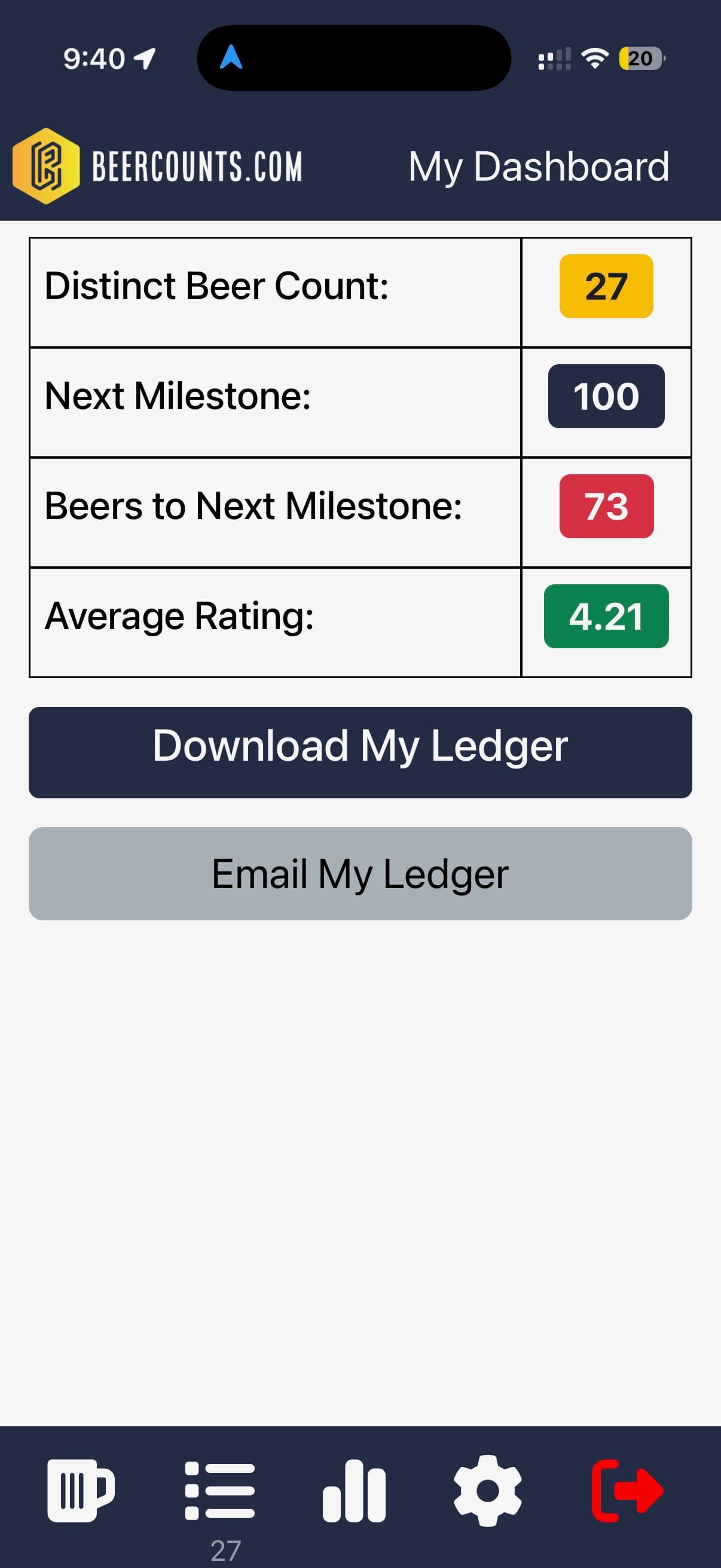Click the Email My Ledger button

(x=360, y=874)
